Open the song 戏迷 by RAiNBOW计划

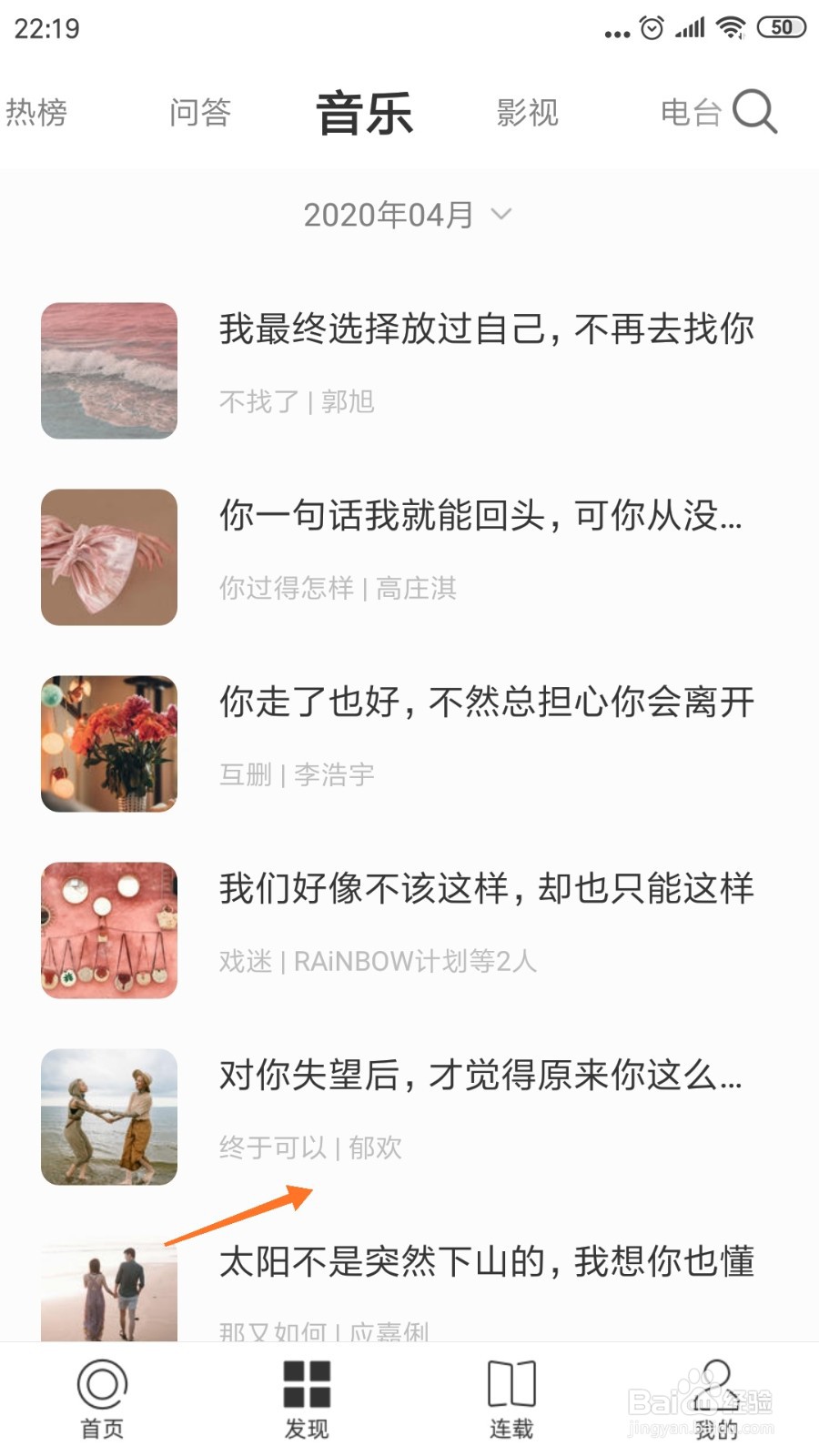coord(409,930)
